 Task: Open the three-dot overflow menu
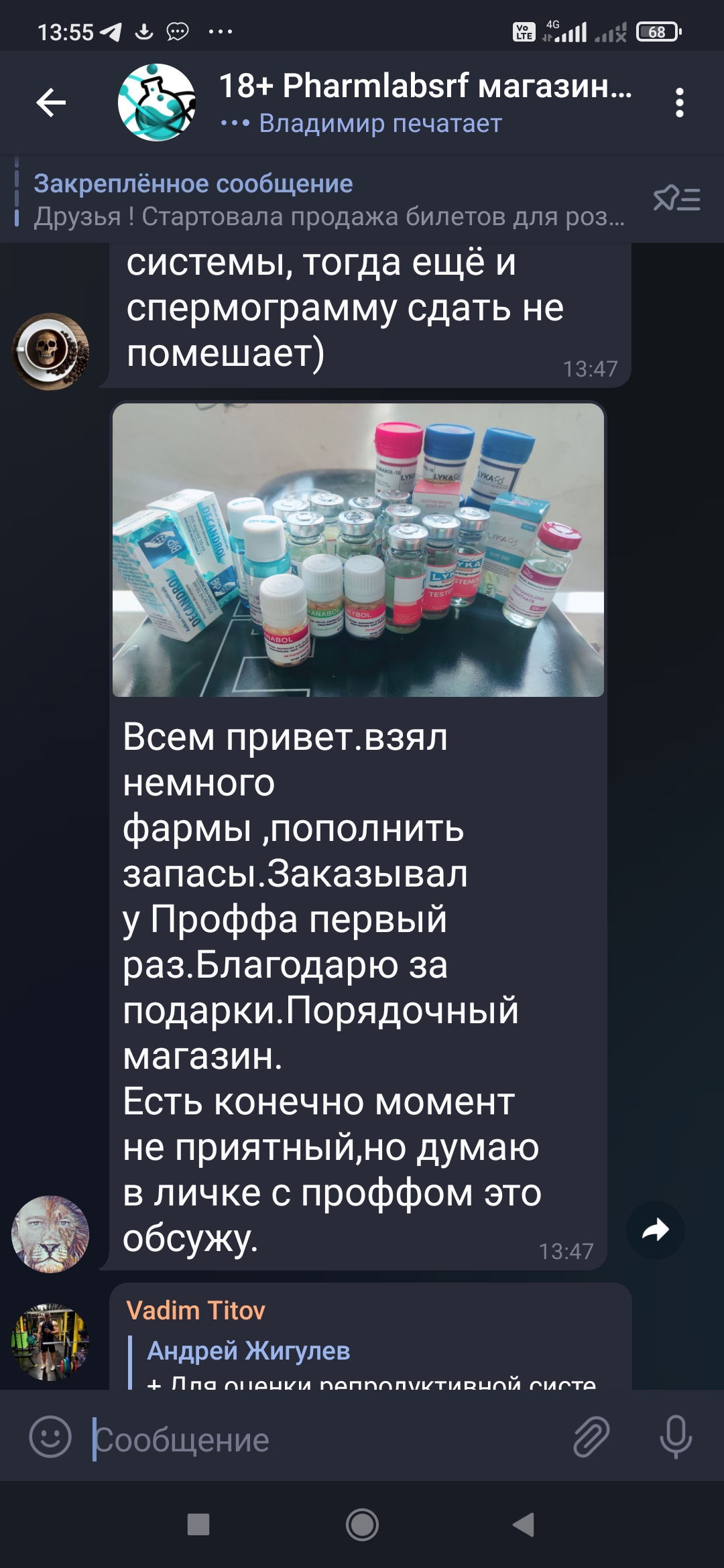coord(679,103)
